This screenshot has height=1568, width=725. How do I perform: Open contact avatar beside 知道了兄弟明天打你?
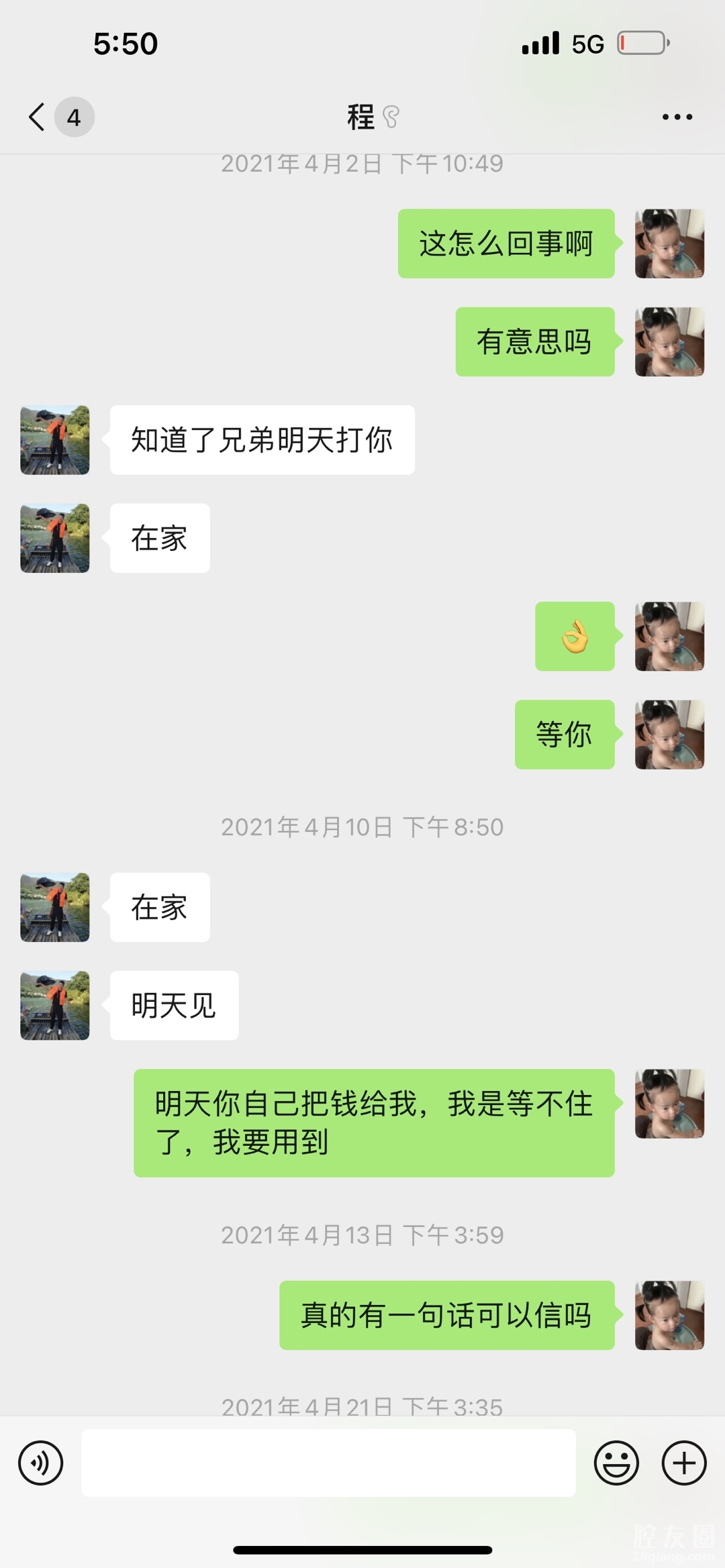click(x=55, y=440)
